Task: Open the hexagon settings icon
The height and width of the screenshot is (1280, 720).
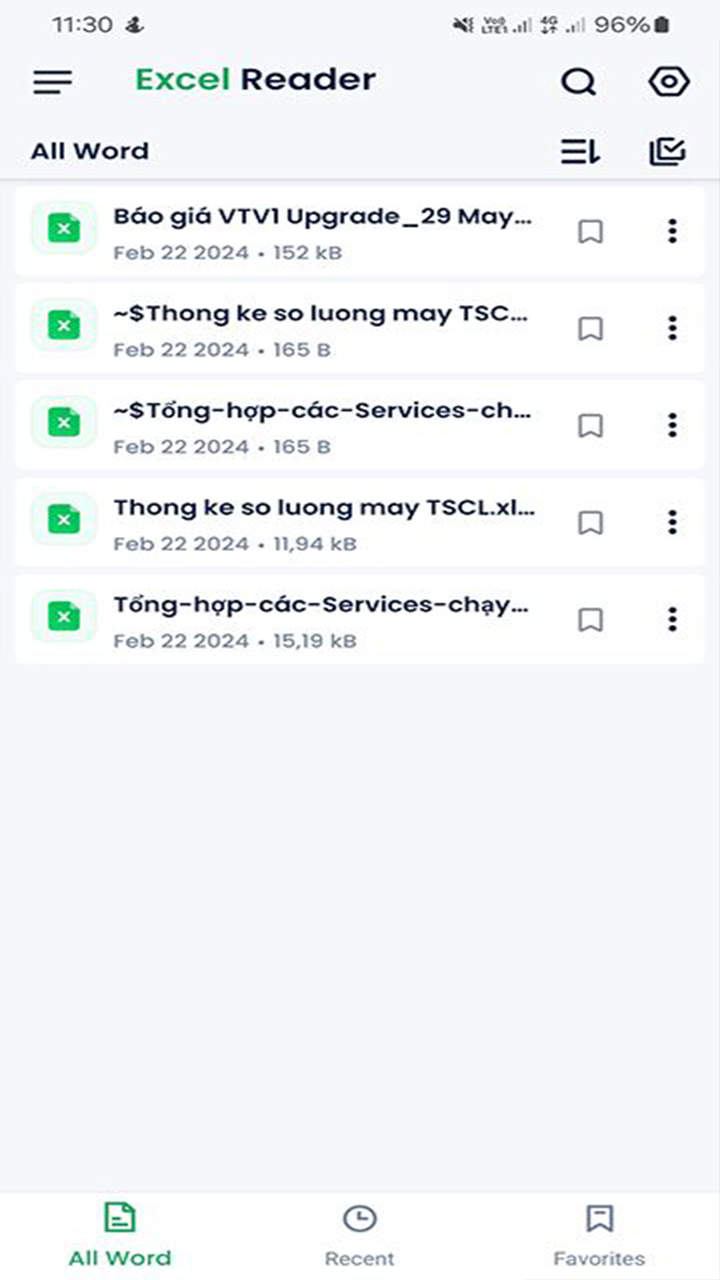Action: [x=668, y=82]
